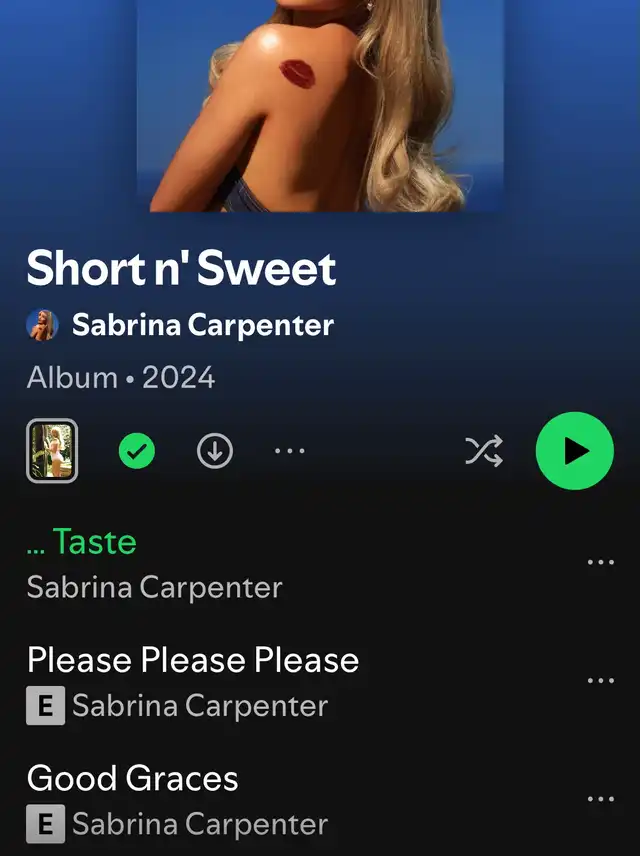
Task: Open the album canvas preview thumbnail
Action: click(51, 451)
